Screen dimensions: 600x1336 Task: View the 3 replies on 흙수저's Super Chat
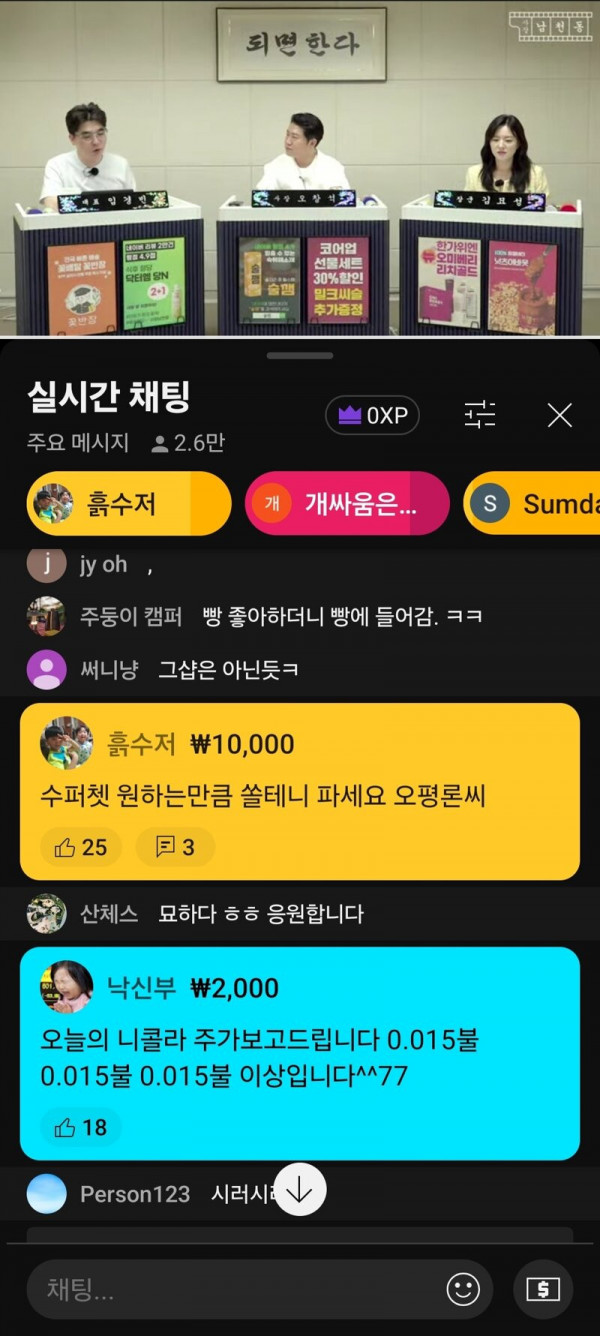175,848
